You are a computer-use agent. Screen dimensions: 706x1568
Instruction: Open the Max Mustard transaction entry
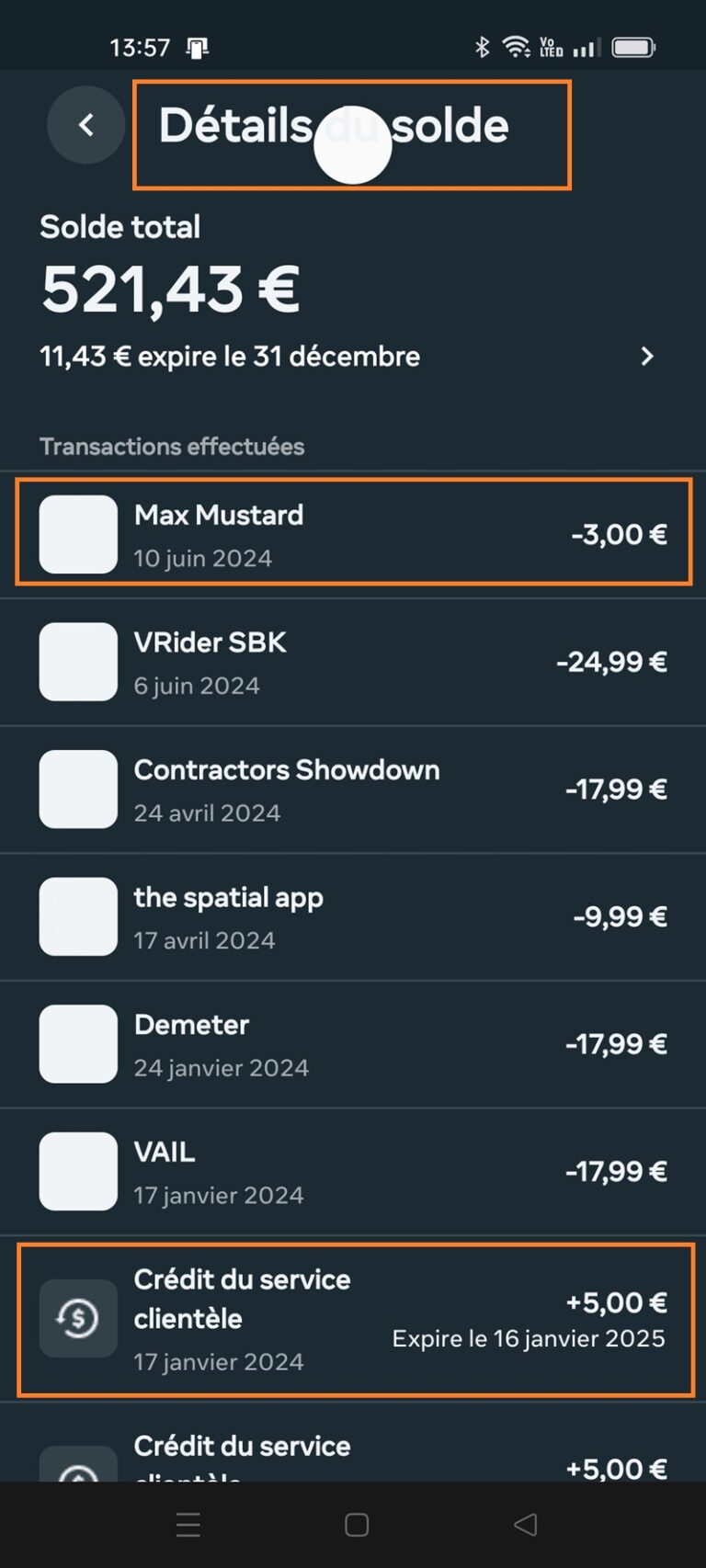tap(353, 533)
